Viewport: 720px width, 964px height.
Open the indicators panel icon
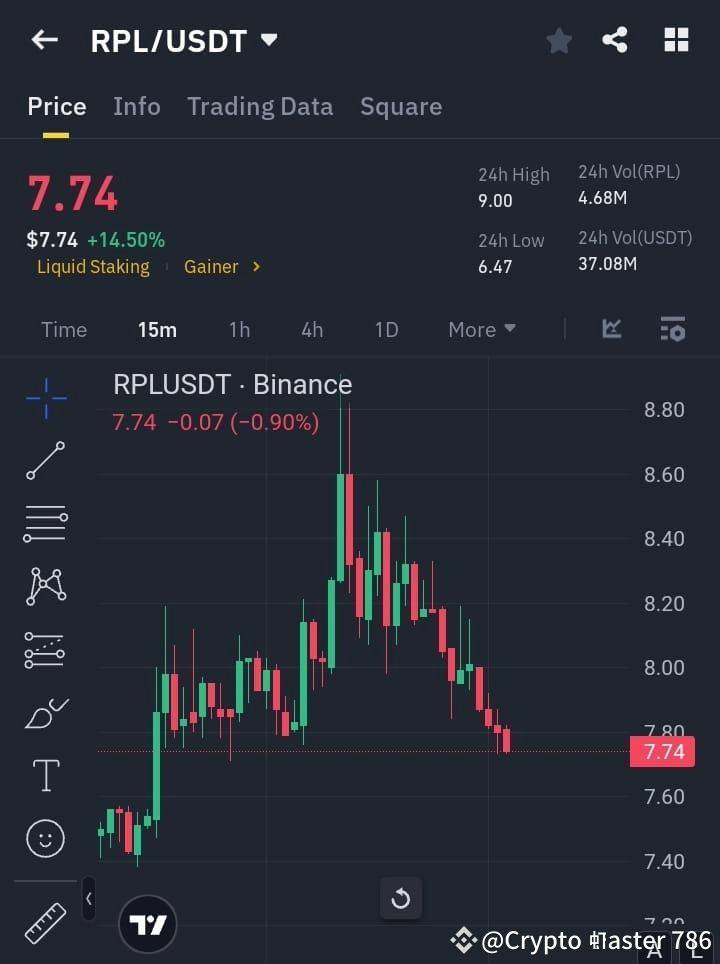pos(674,329)
